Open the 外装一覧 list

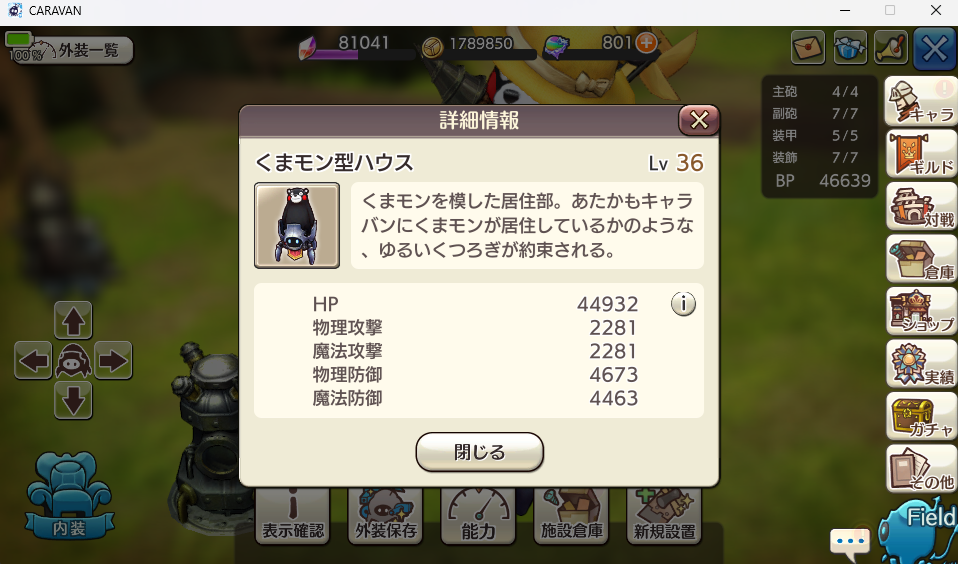pyautogui.click(x=81, y=50)
